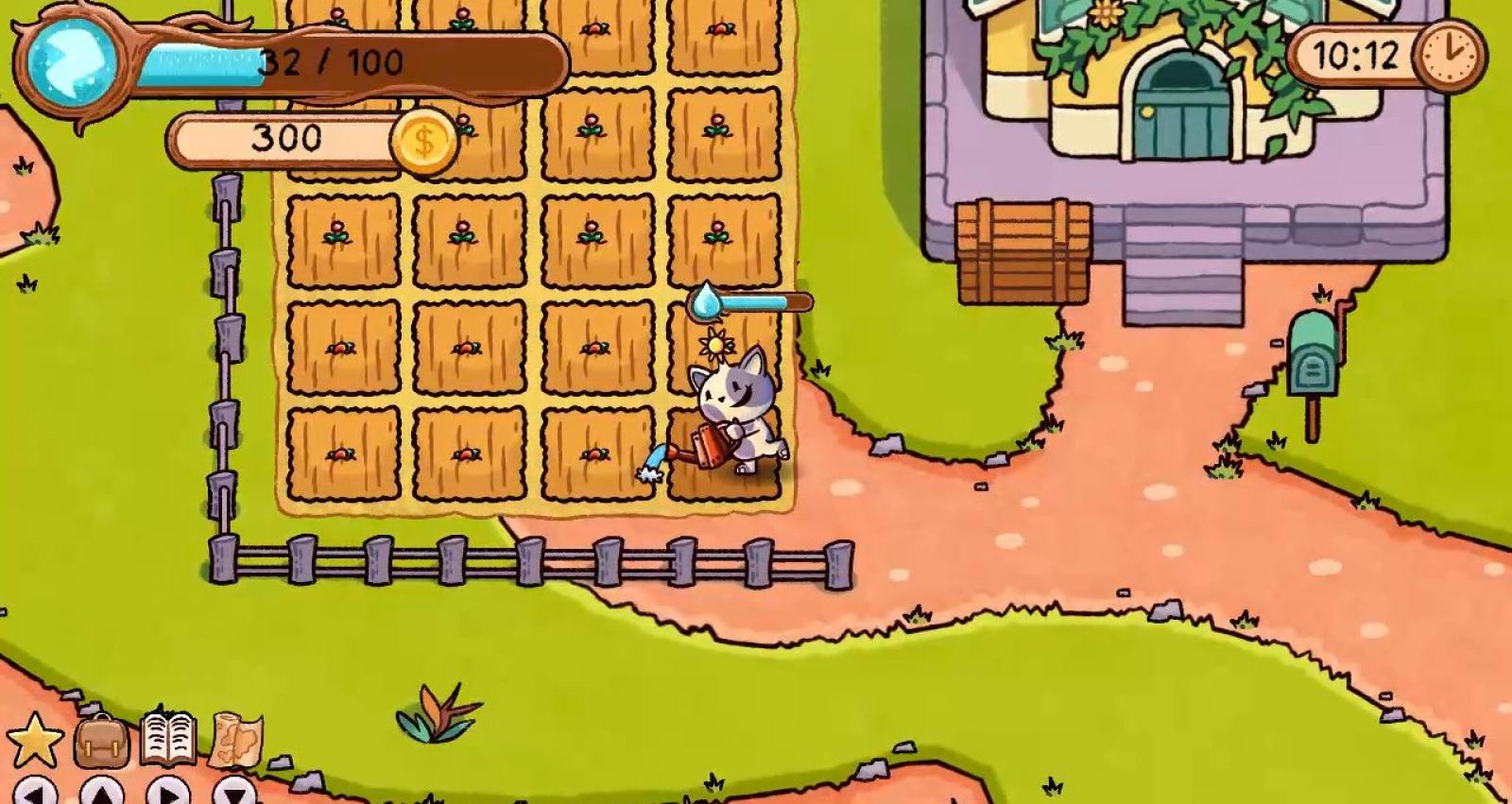This screenshot has height=804, width=1512.
Task: Open the journal book
Action: point(168,739)
